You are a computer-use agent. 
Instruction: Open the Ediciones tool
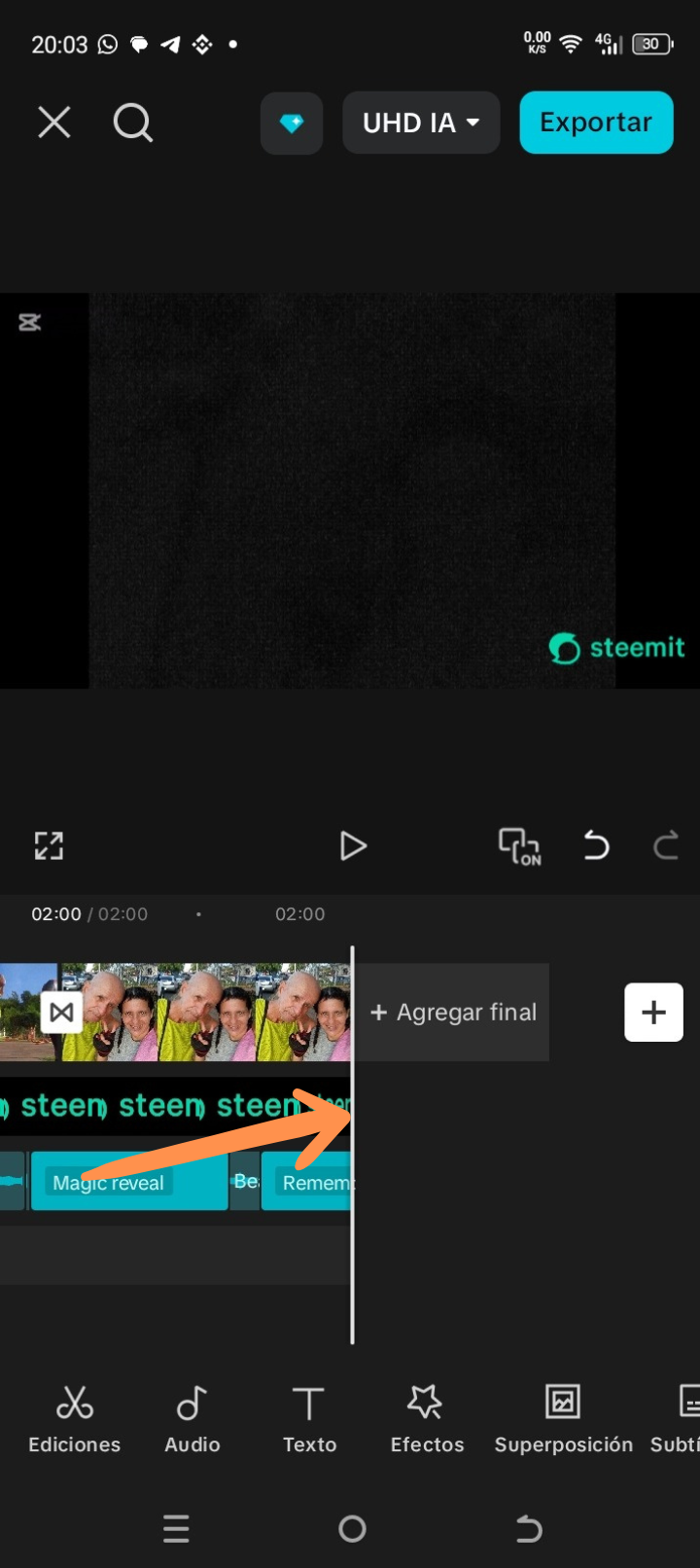coord(74,1420)
